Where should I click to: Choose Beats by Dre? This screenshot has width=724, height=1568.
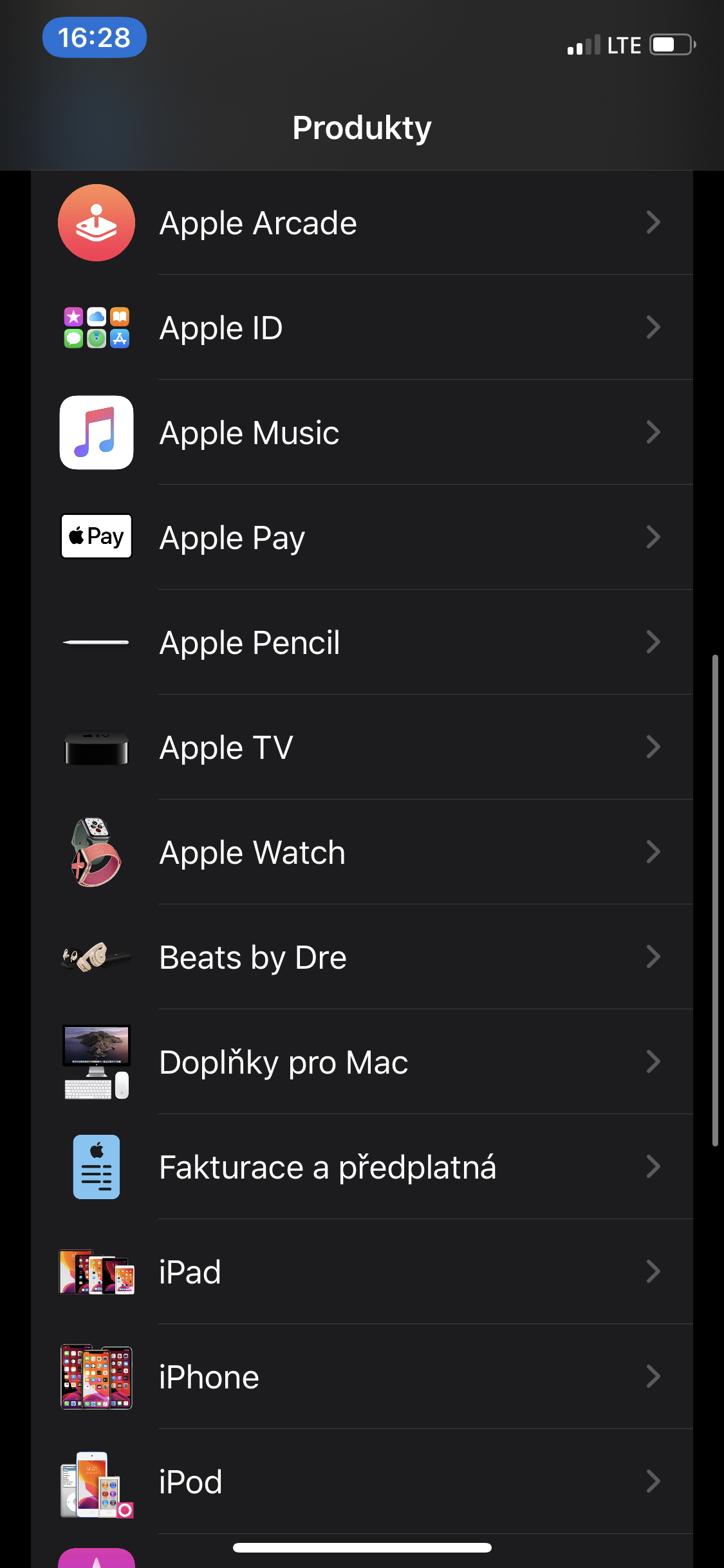pos(360,957)
